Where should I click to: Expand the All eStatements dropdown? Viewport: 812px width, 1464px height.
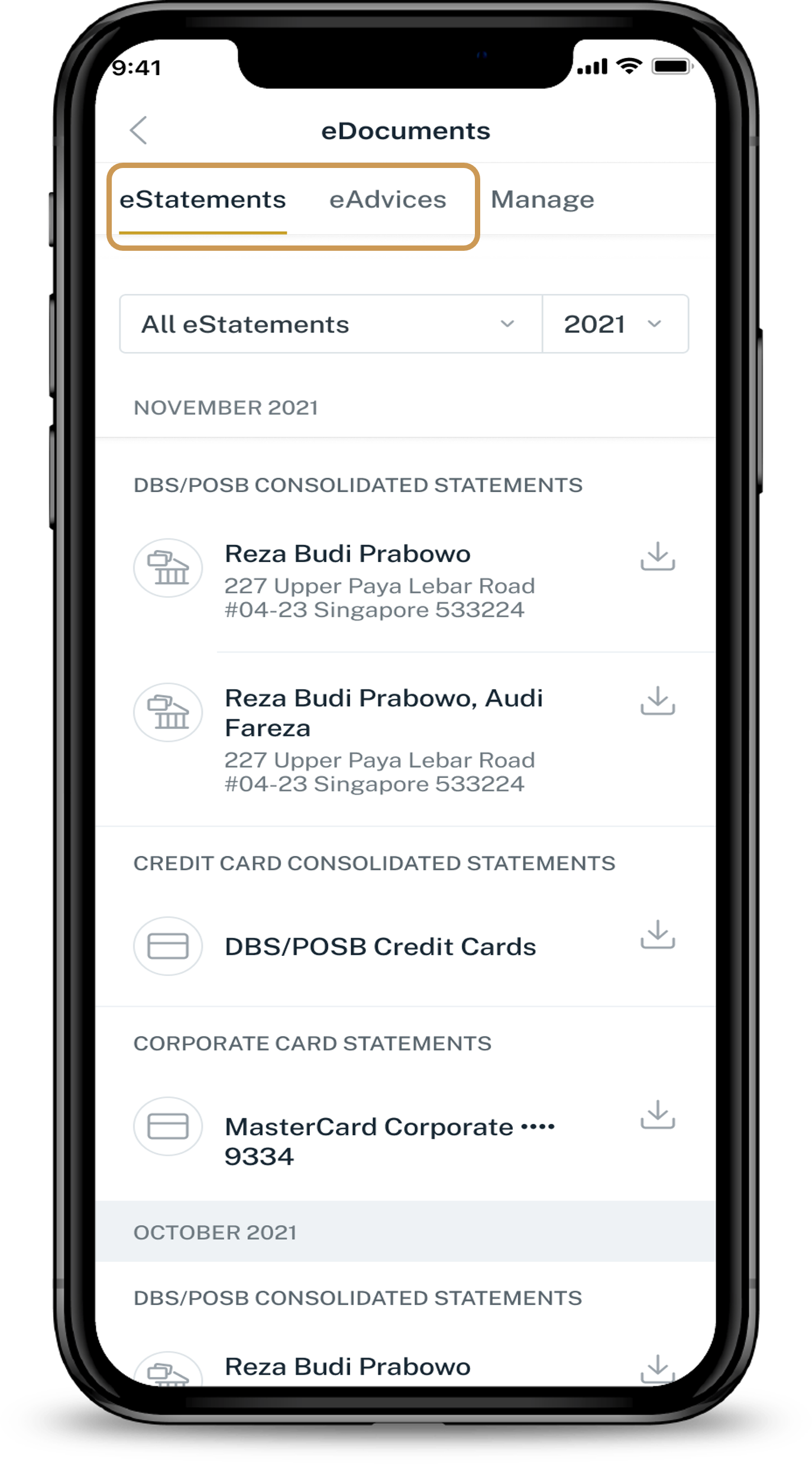pyautogui.click(x=330, y=324)
